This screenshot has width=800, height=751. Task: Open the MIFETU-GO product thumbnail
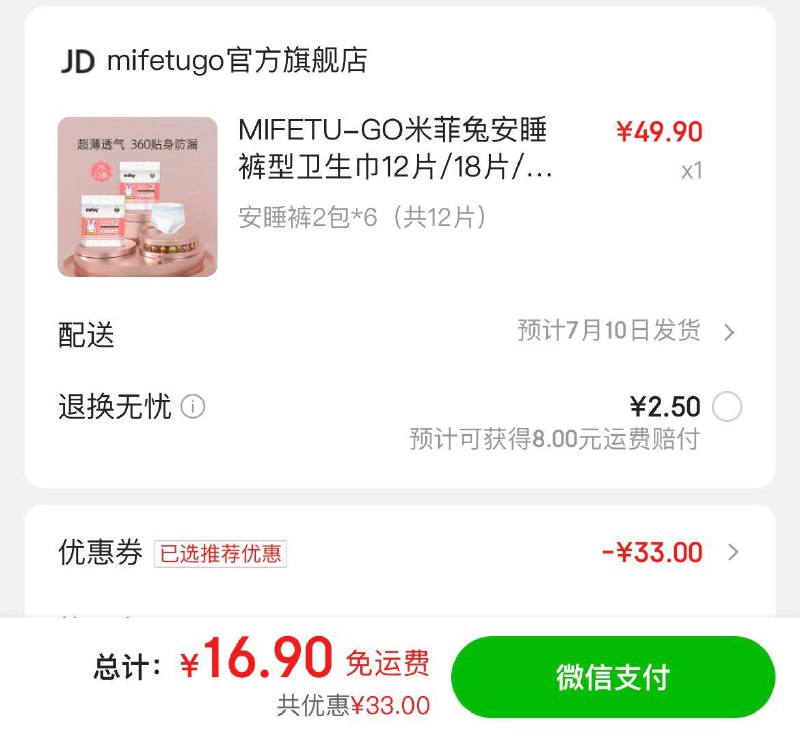tap(137, 197)
